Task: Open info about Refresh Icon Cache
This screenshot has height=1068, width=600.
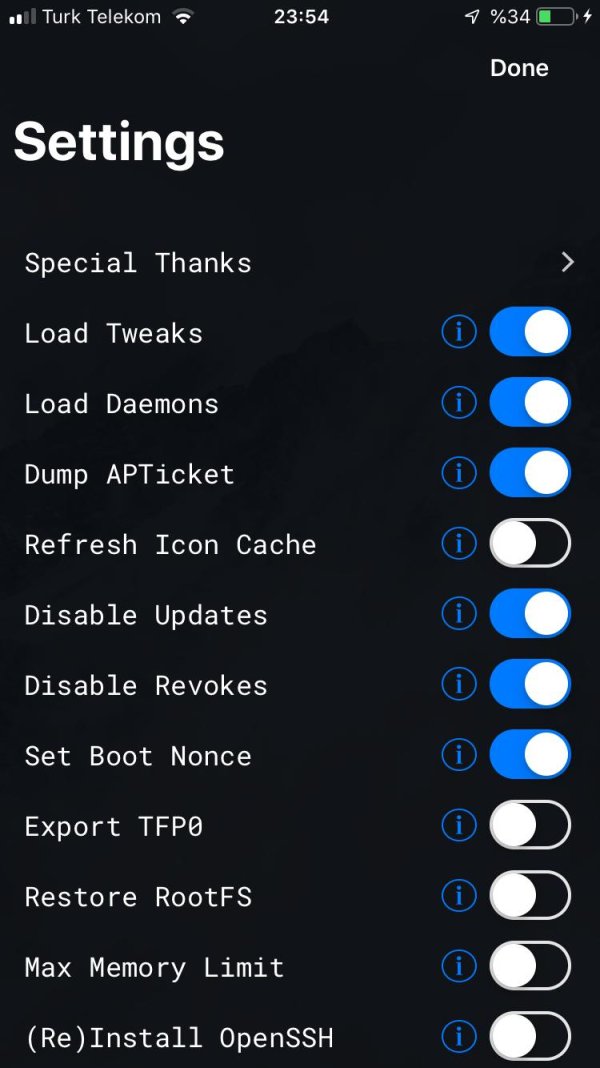Action: coord(459,544)
